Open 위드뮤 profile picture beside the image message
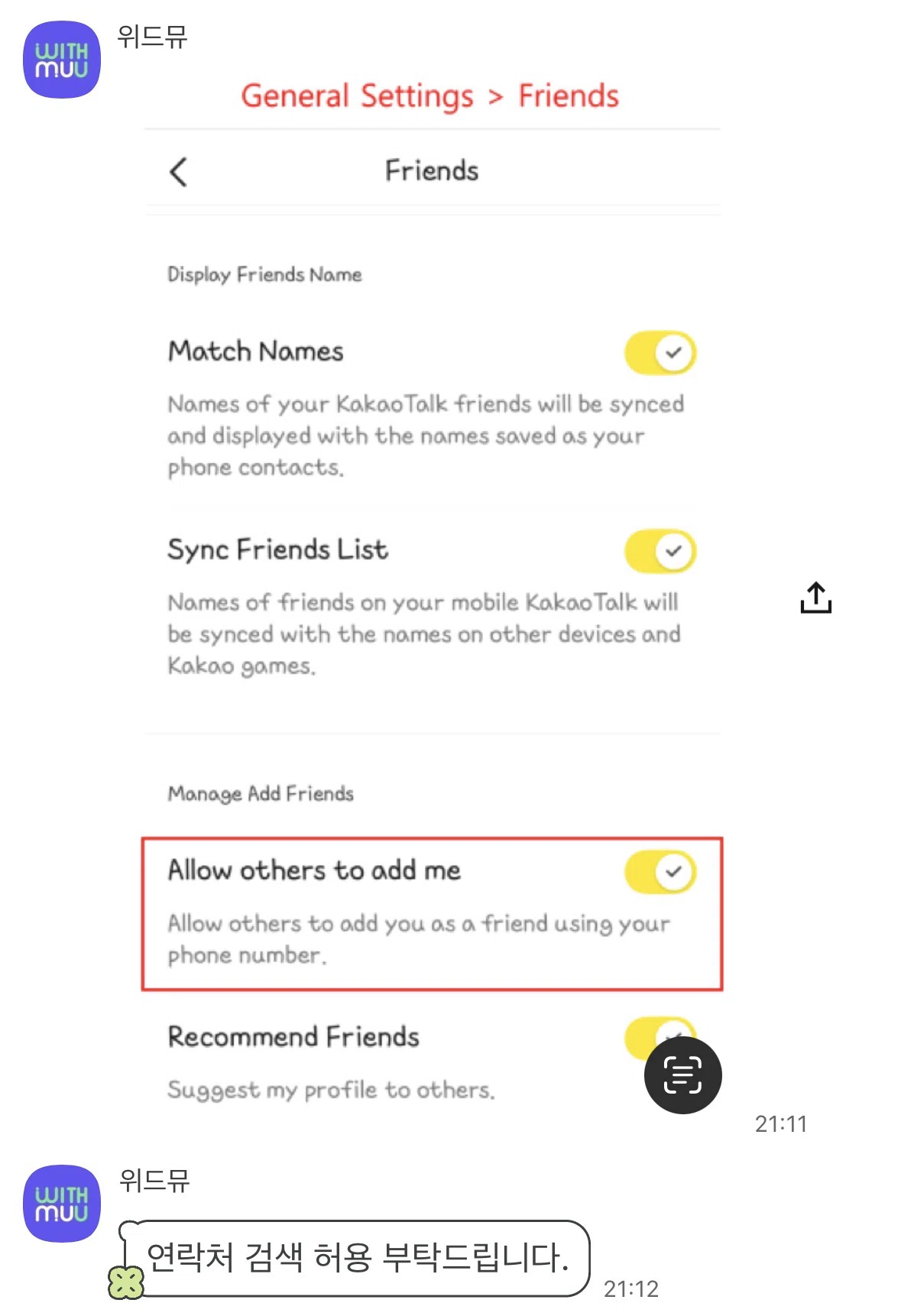901x1316 pixels. (x=62, y=60)
